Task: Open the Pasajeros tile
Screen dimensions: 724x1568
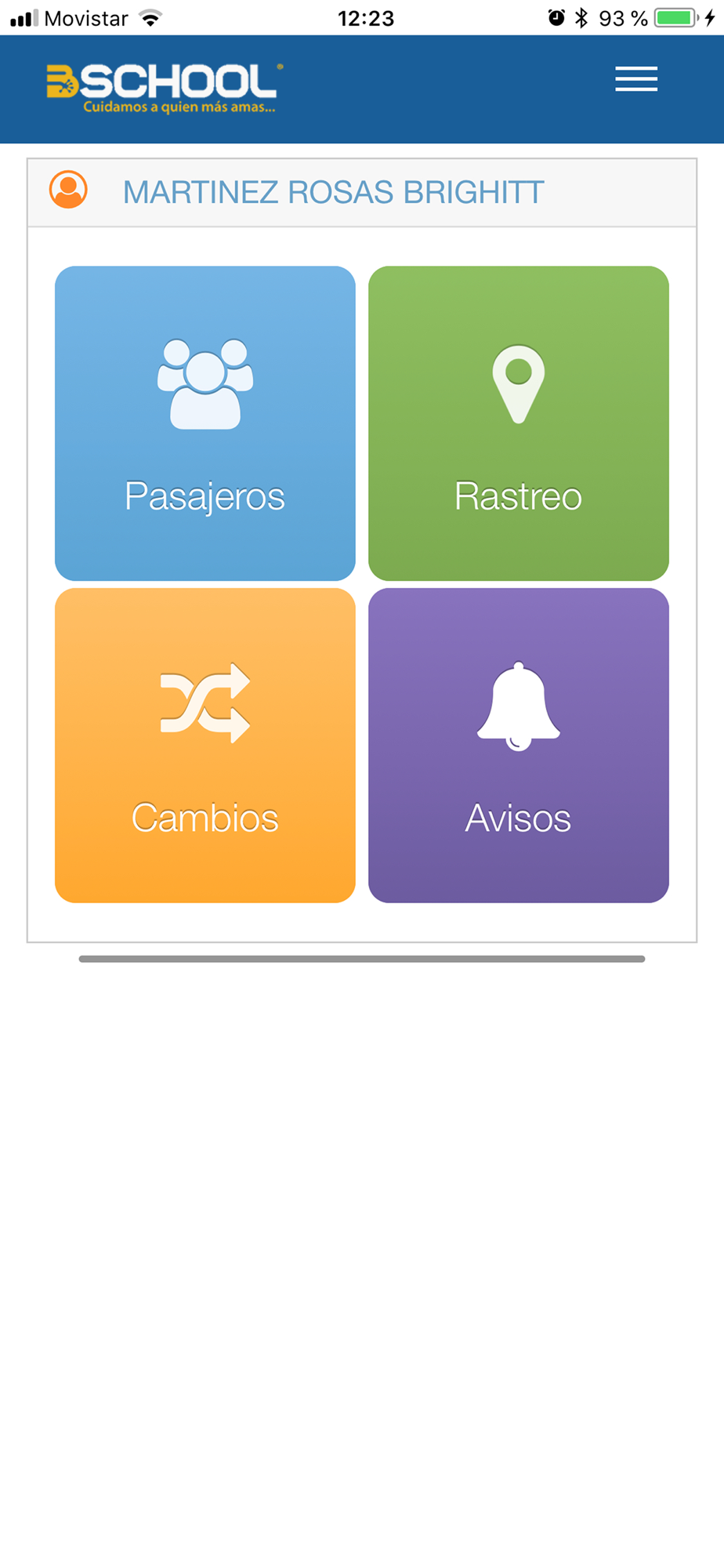Action: pos(205,423)
